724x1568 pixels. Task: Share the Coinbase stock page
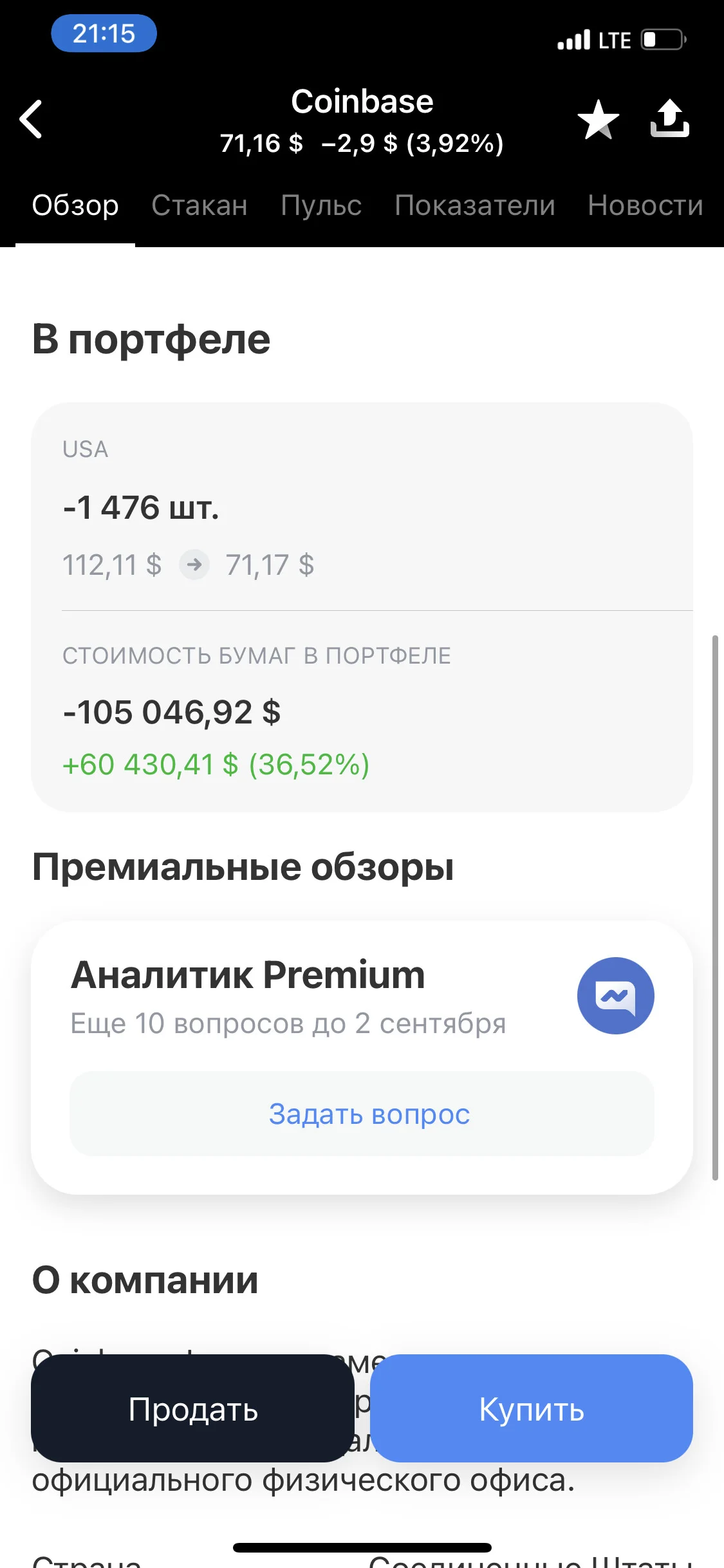[x=669, y=118]
